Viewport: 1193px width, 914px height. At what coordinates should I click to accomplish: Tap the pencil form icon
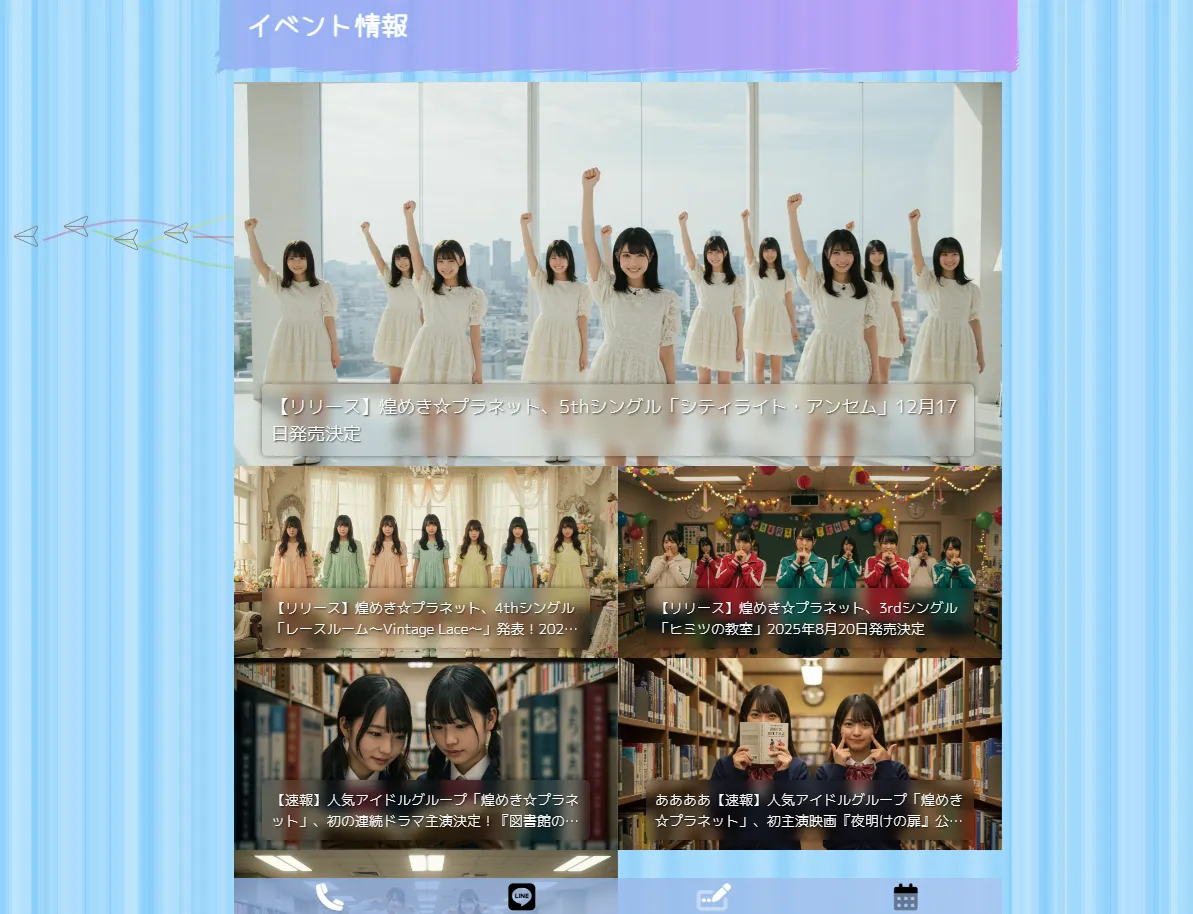713,897
